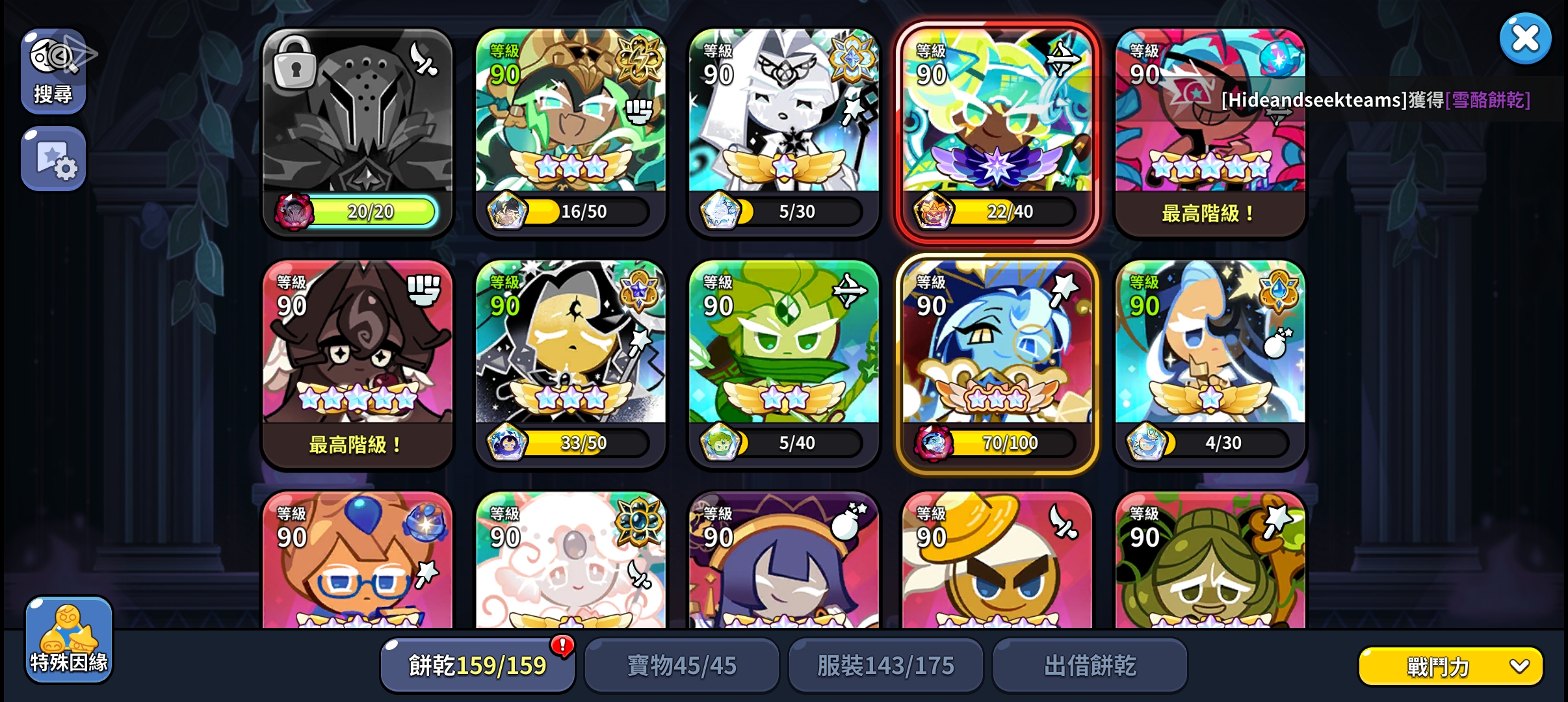1568x702 pixels.
Task: Select the cookie card with 4/30 progress
Action: click(1210, 361)
